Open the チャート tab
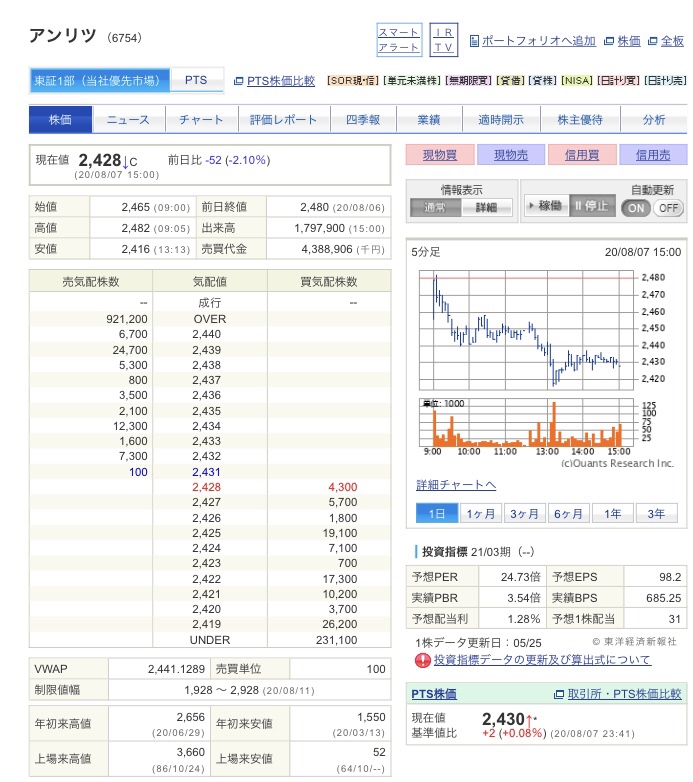This screenshot has width=693, height=782. click(201, 120)
